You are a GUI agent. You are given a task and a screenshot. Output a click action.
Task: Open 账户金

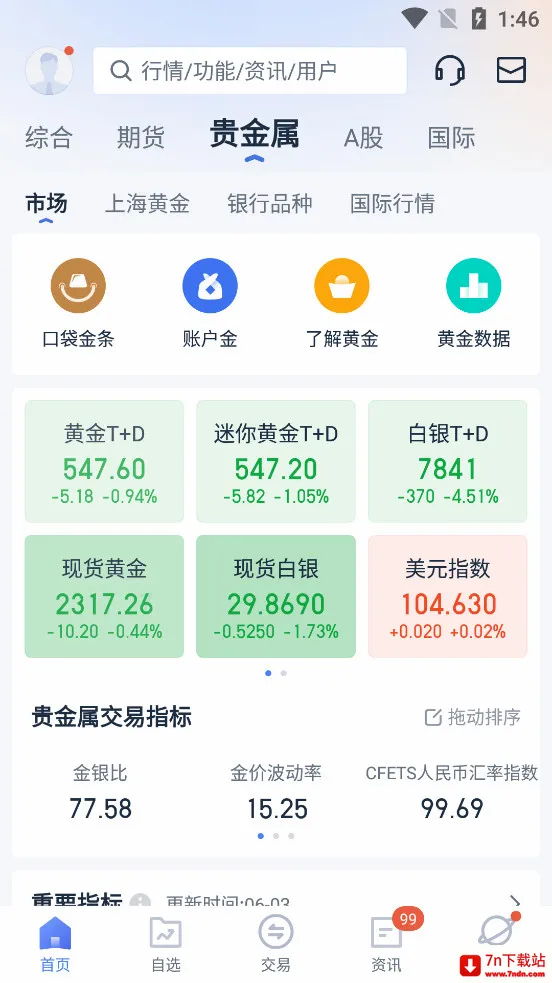tap(210, 304)
